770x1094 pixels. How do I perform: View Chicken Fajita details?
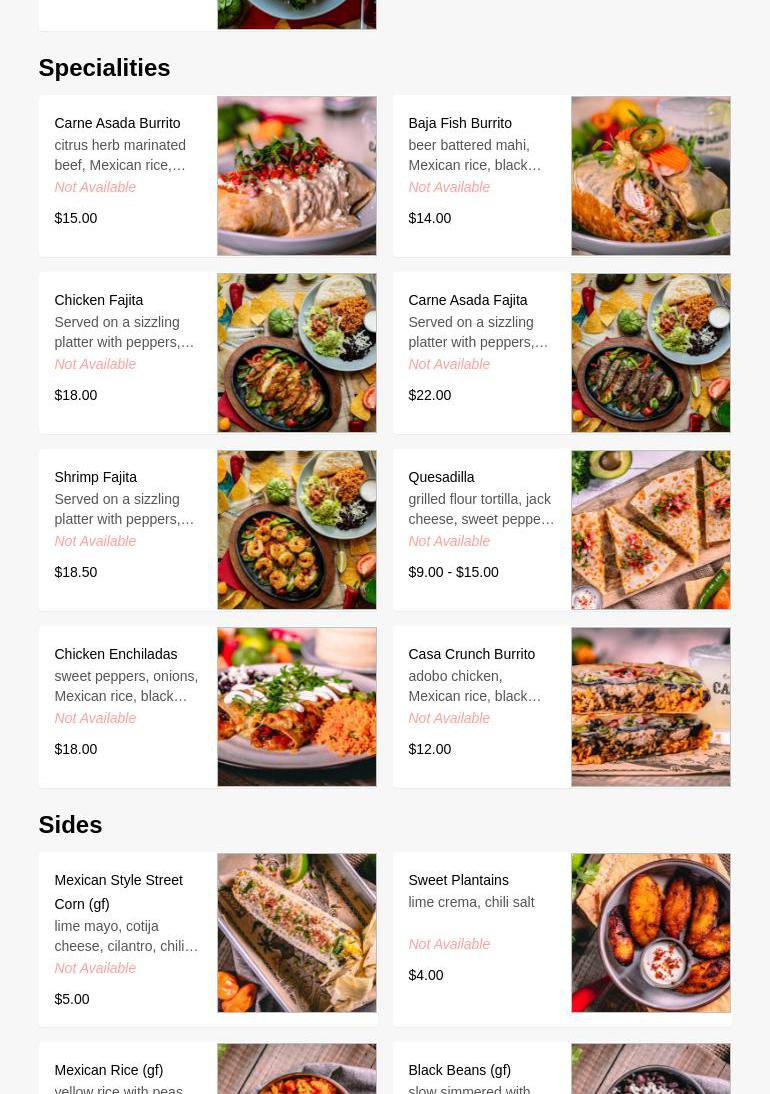tap(207, 353)
